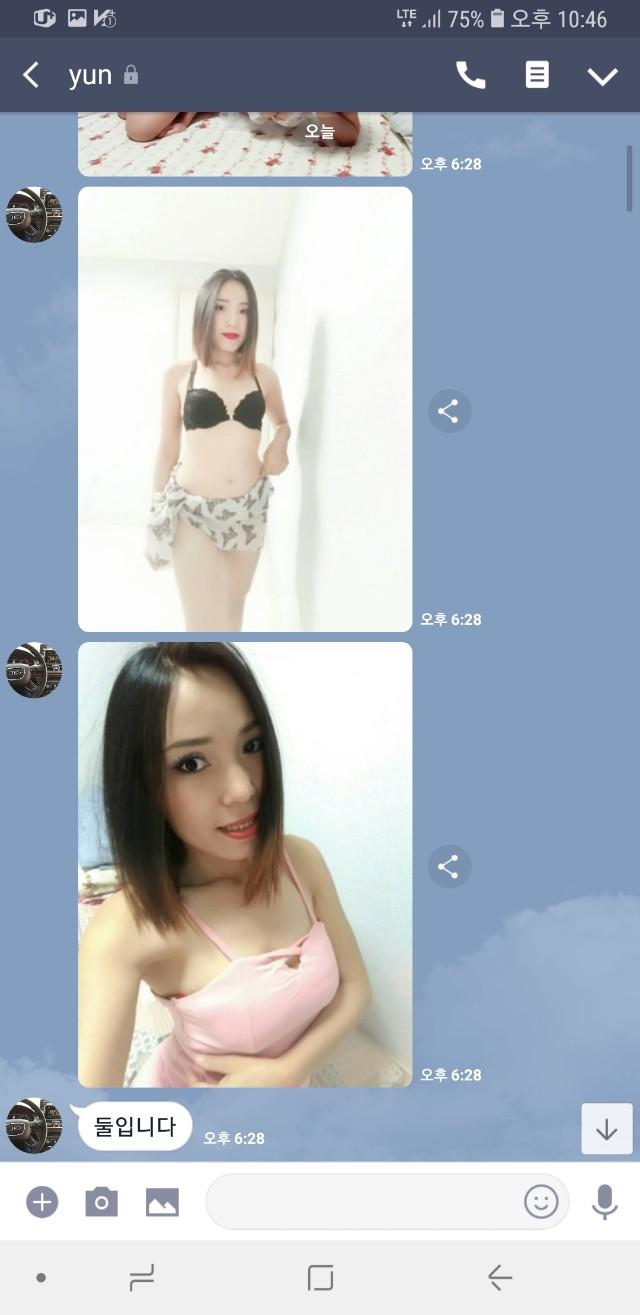Open the plus attachment menu
The width and height of the screenshot is (640, 1315).
point(42,1202)
